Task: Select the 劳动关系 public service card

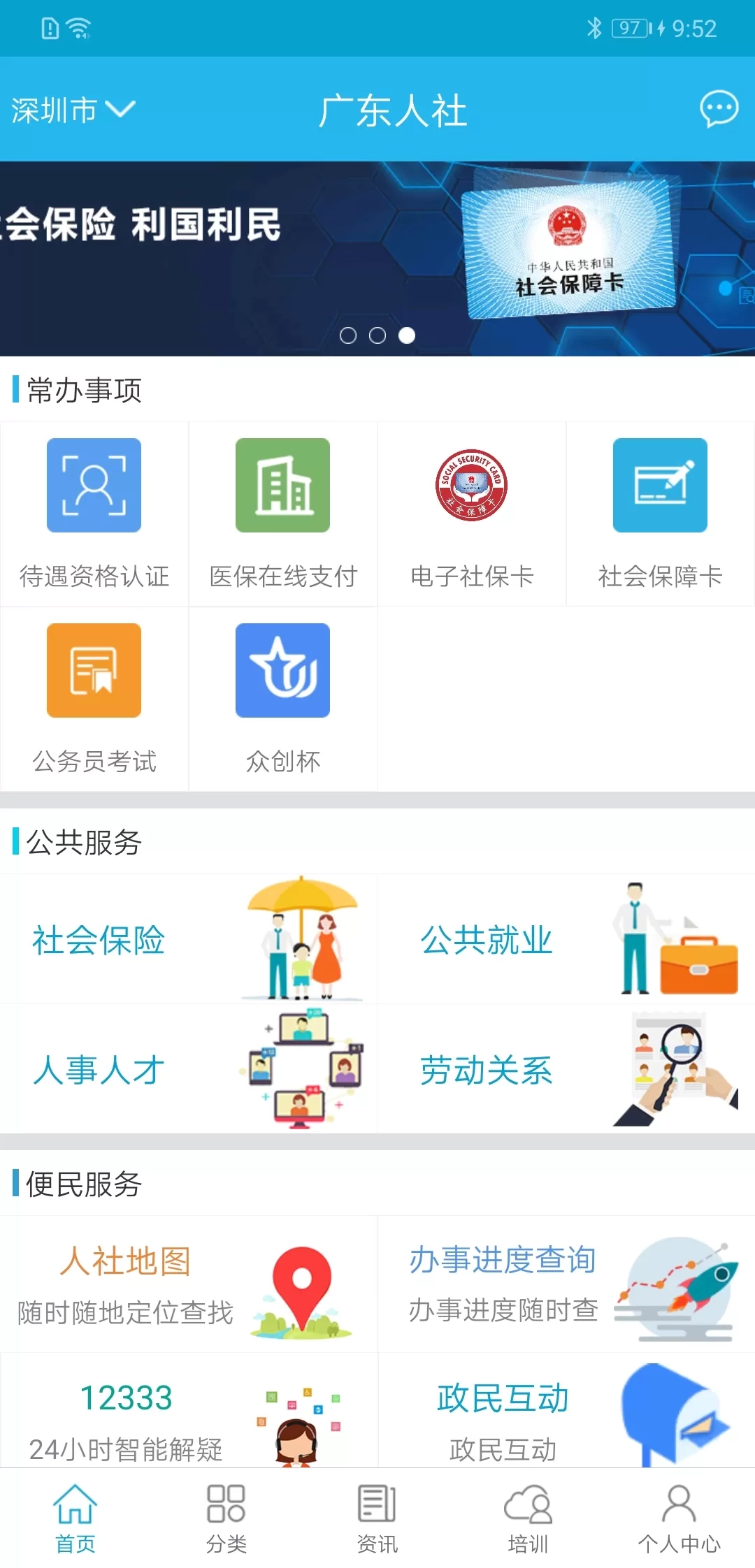Action: pyautogui.click(x=566, y=1069)
